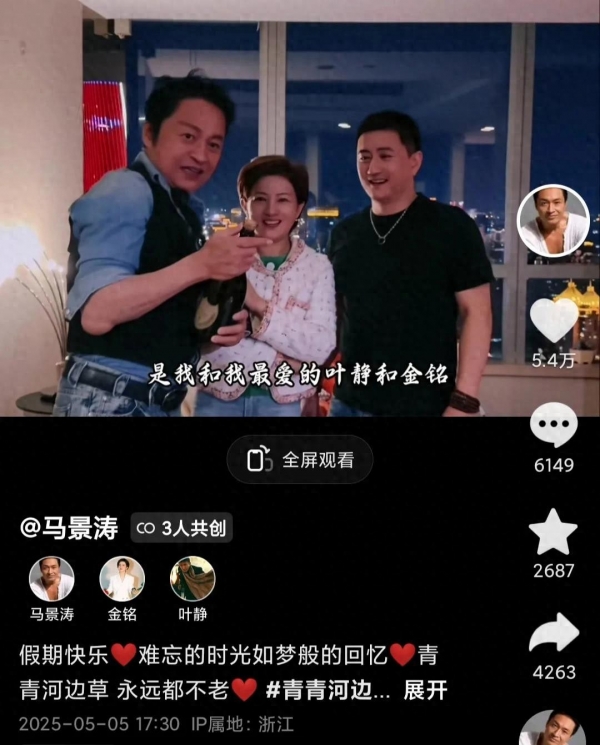
Task: Like this video with the heart icon
Action: (553, 320)
